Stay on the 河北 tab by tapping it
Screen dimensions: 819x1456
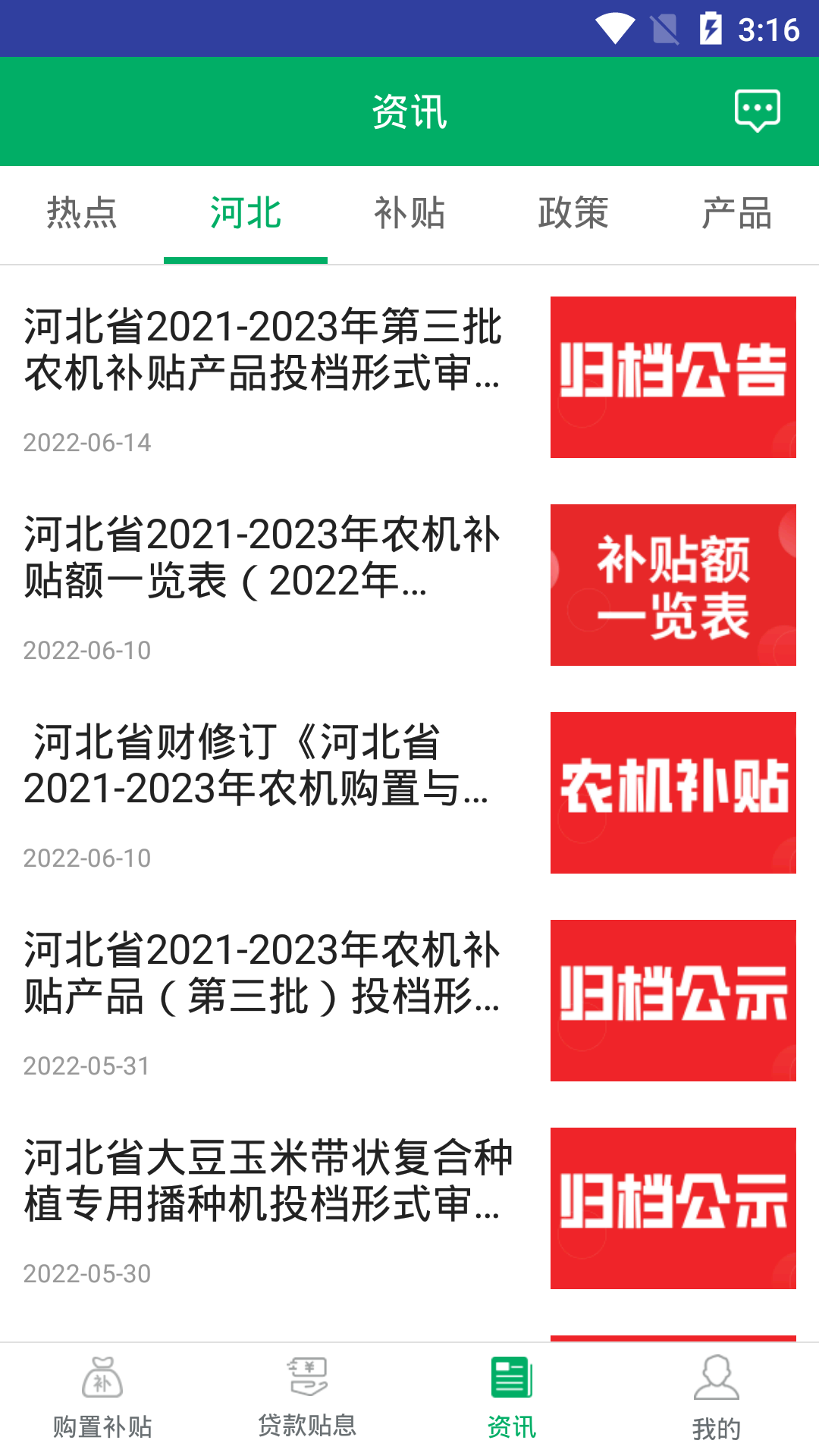246,215
